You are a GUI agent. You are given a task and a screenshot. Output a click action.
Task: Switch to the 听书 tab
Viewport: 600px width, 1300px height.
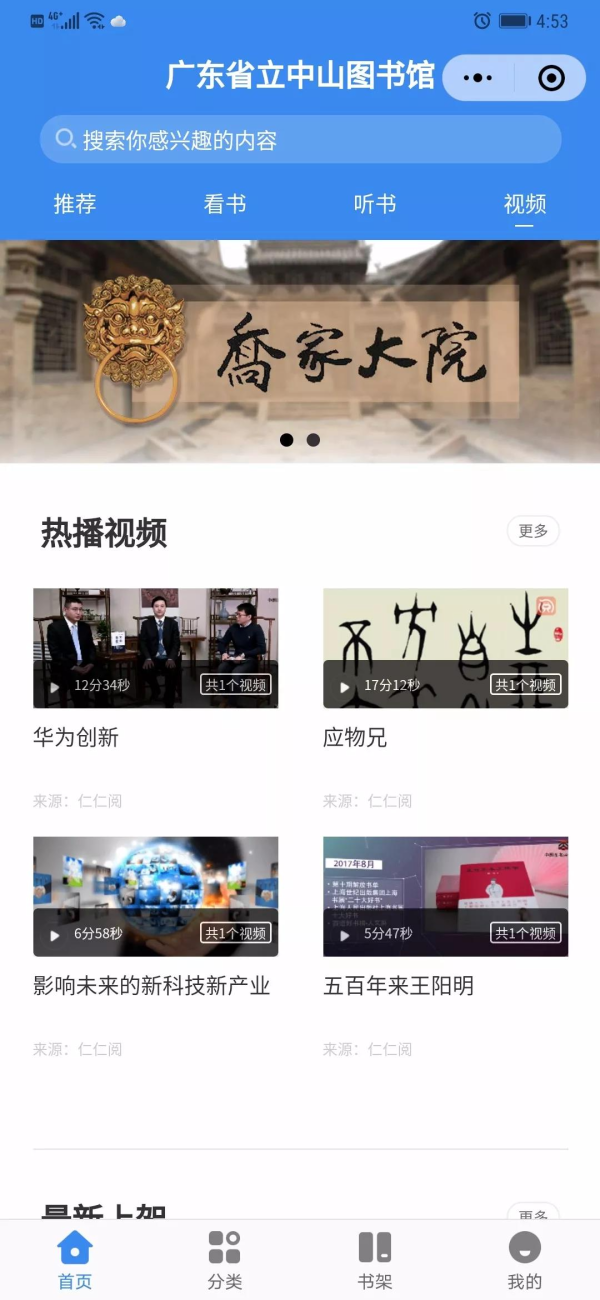coord(375,204)
